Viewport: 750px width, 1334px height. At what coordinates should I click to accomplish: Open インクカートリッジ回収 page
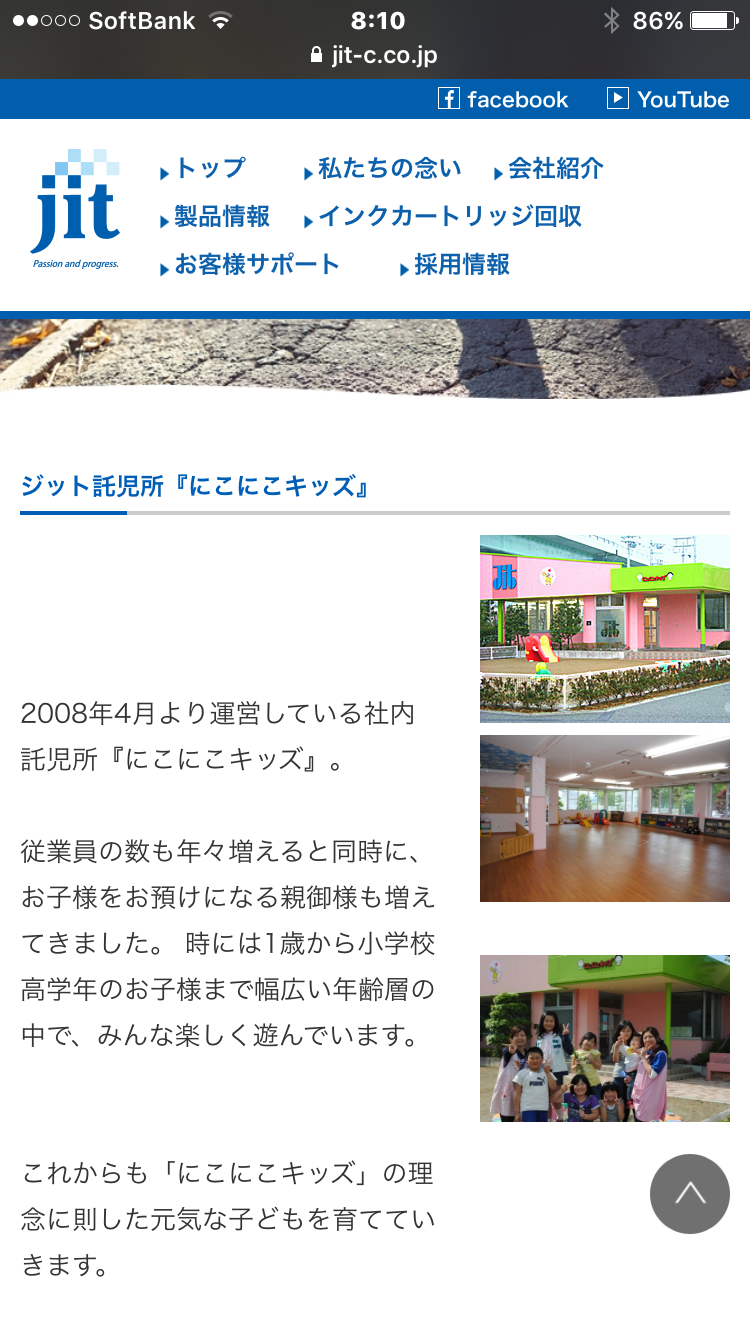443,216
